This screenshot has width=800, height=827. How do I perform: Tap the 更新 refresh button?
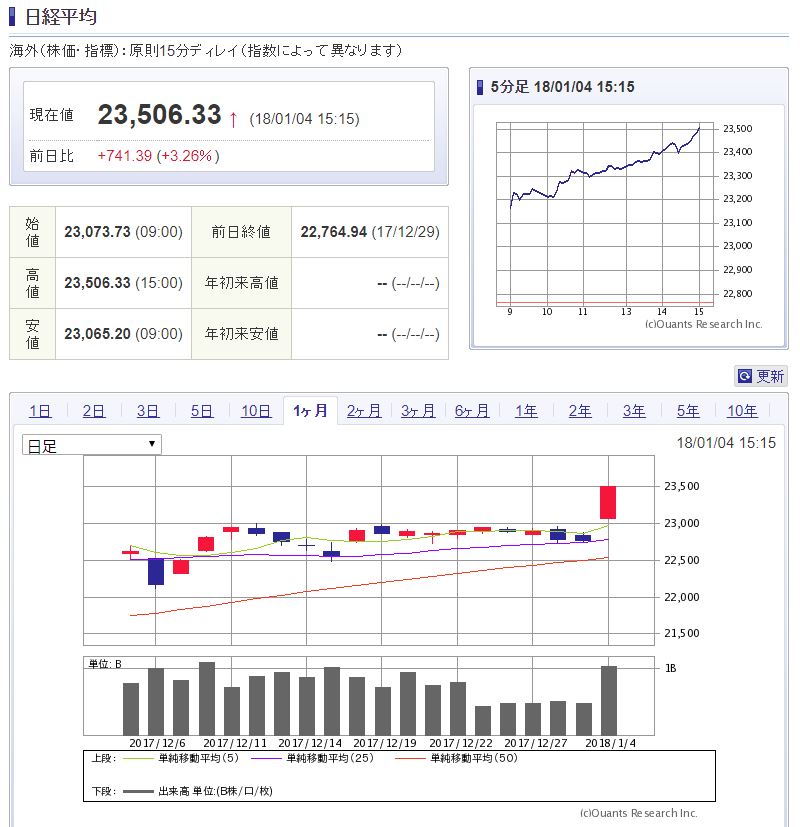760,376
